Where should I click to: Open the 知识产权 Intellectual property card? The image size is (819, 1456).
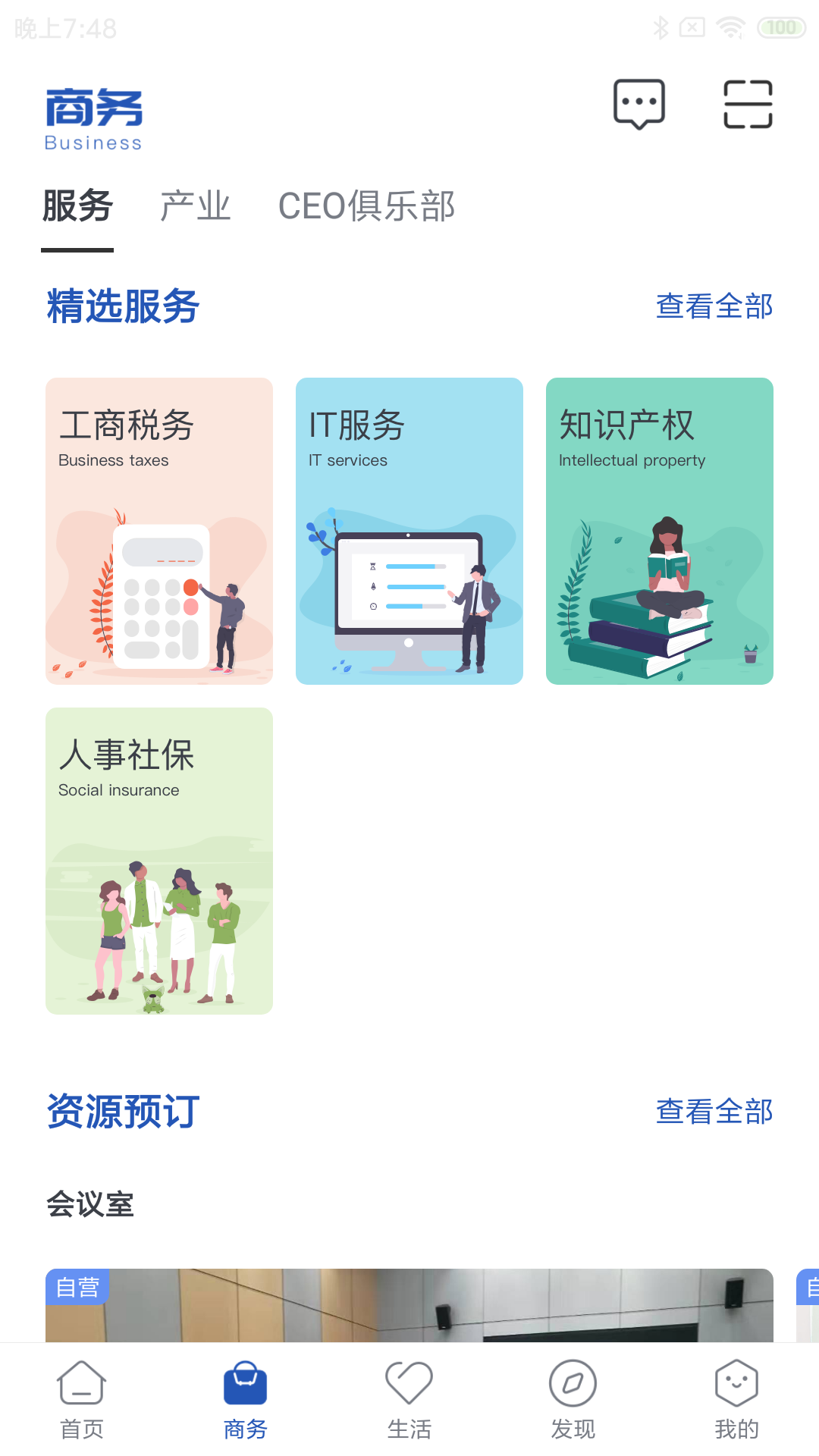pos(660,531)
